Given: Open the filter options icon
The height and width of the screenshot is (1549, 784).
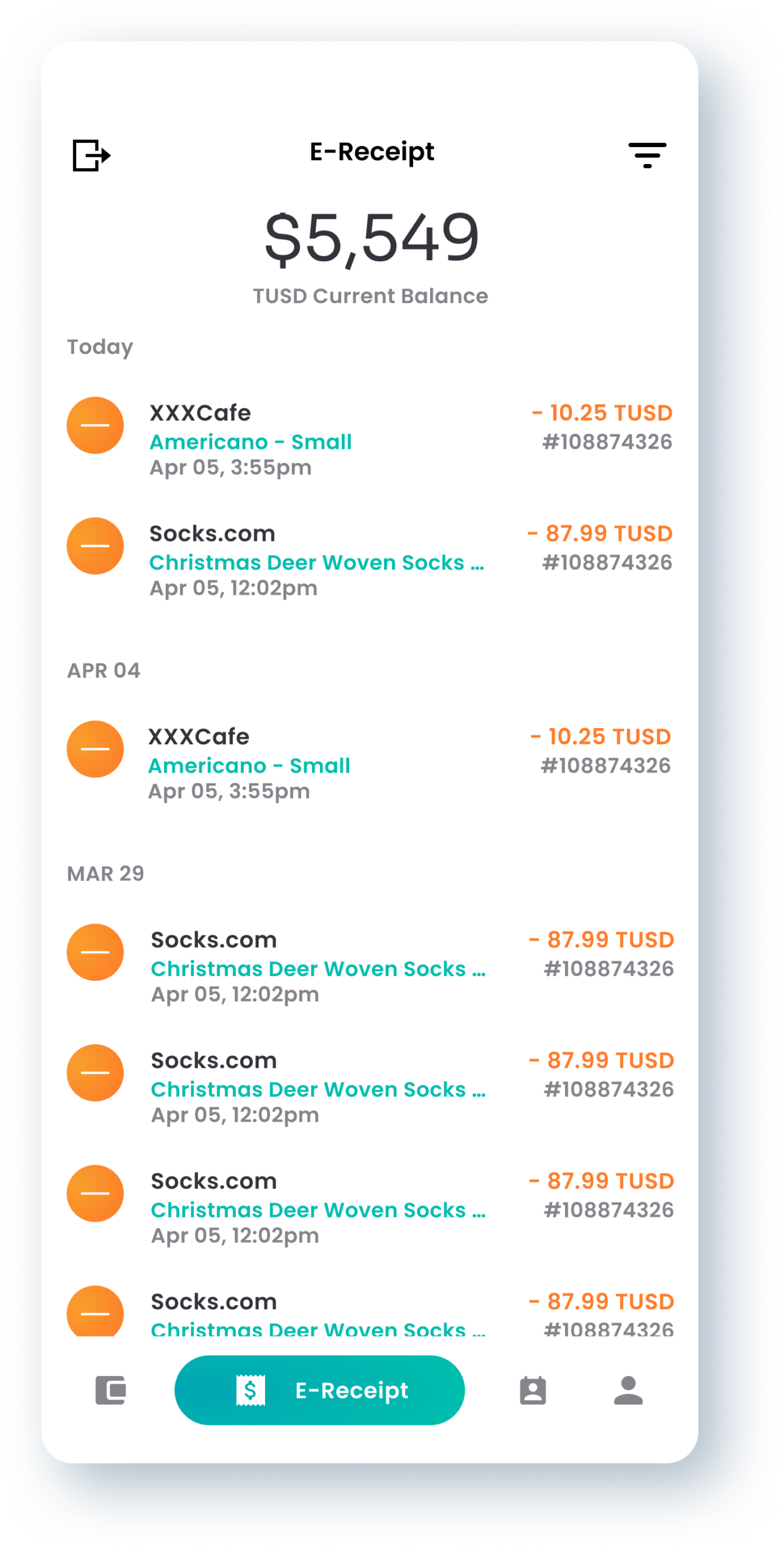Looking at the screenshot, I should (x=647, y=155).
